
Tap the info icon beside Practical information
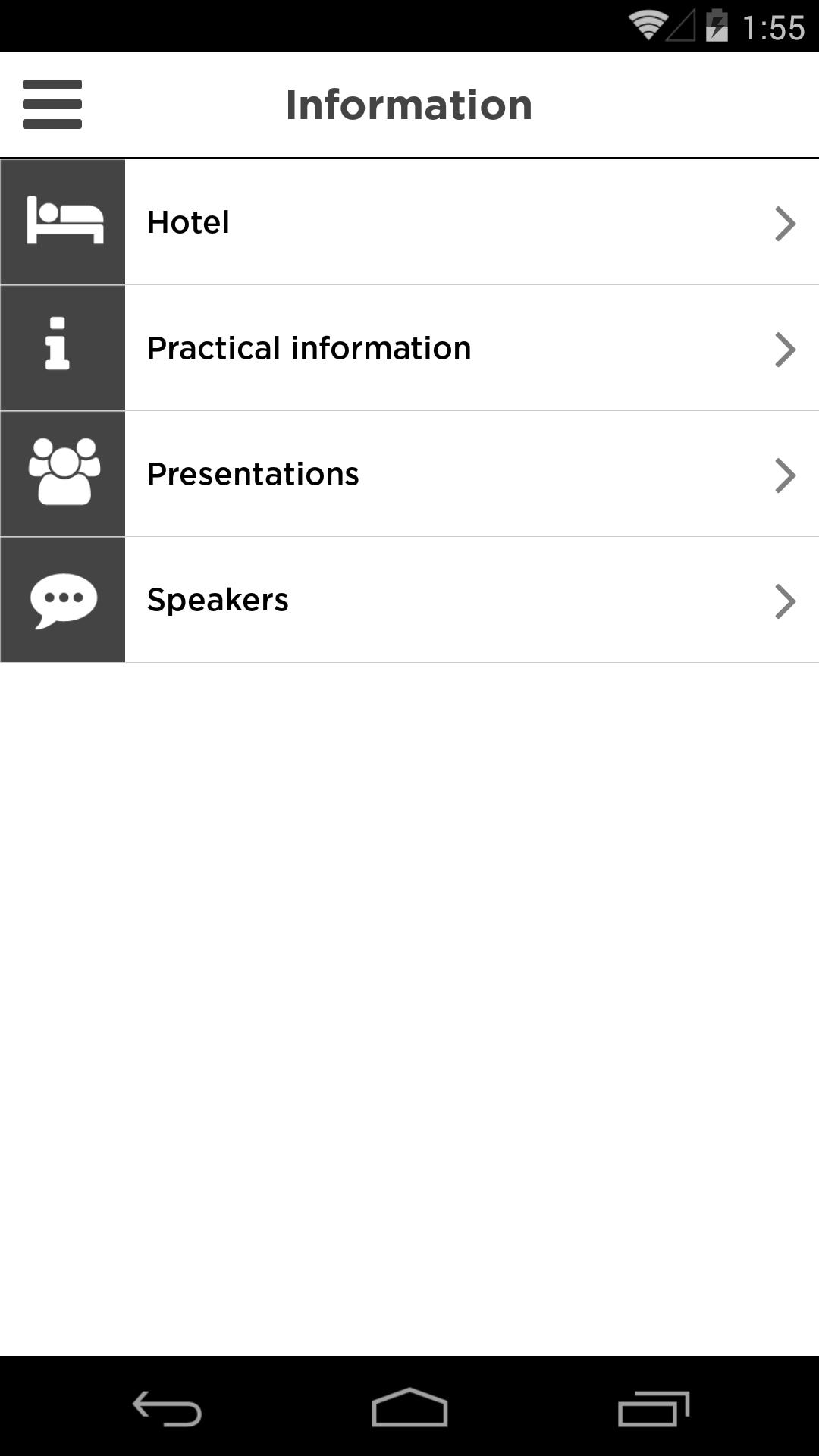(x=64, y=347)
